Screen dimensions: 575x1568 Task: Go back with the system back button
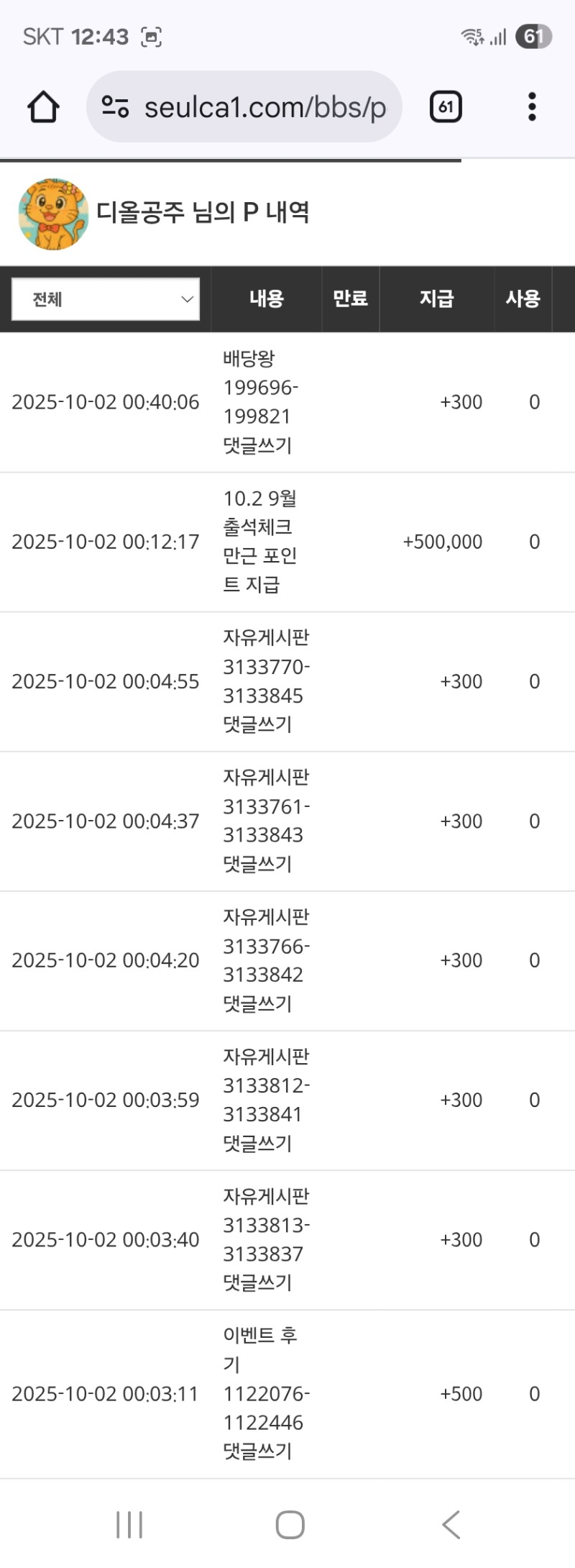(x=451, y=1524)
